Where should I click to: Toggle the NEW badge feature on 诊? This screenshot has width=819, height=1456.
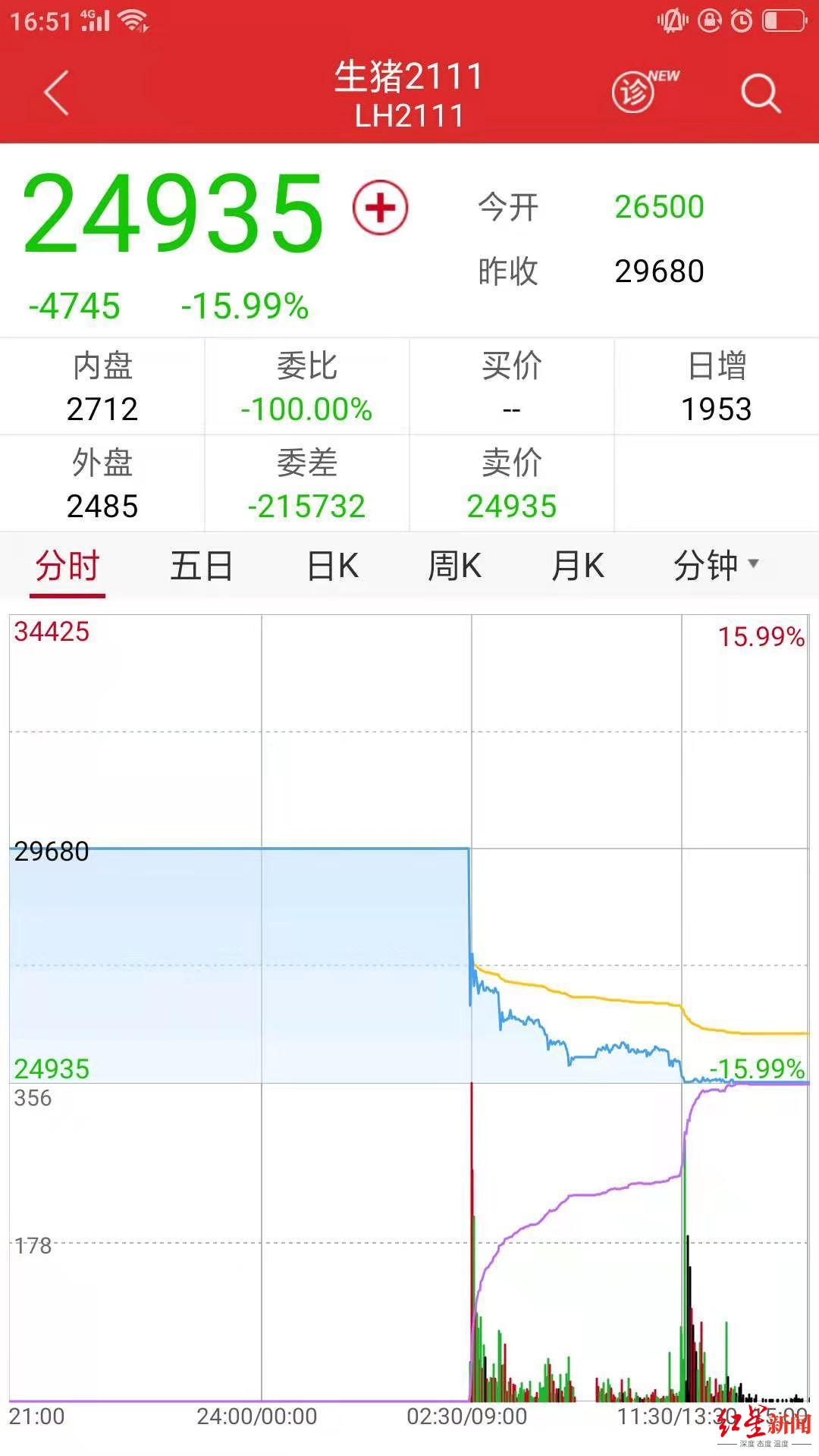[664, 76]
